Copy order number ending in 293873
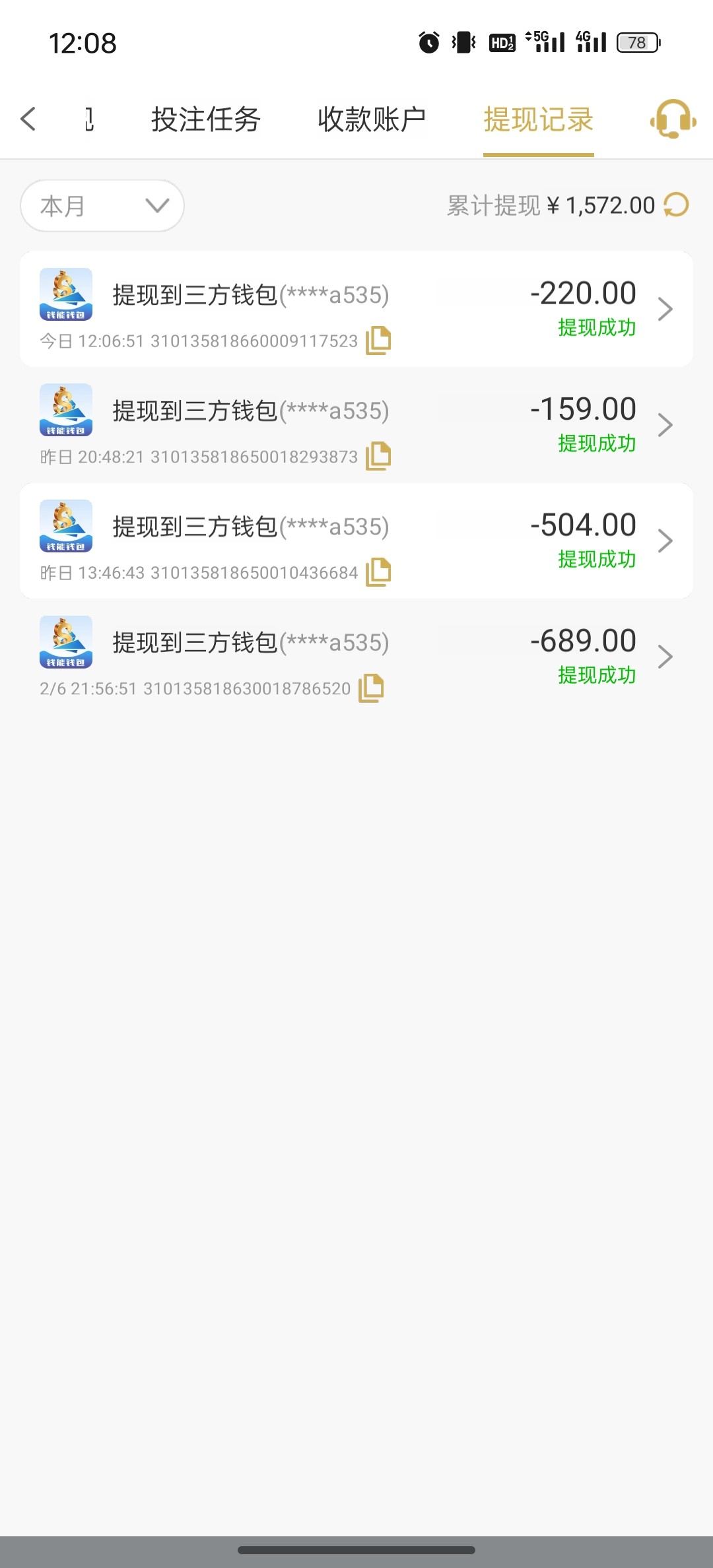This screenshot has width=713, height=1568. (378, 456)
